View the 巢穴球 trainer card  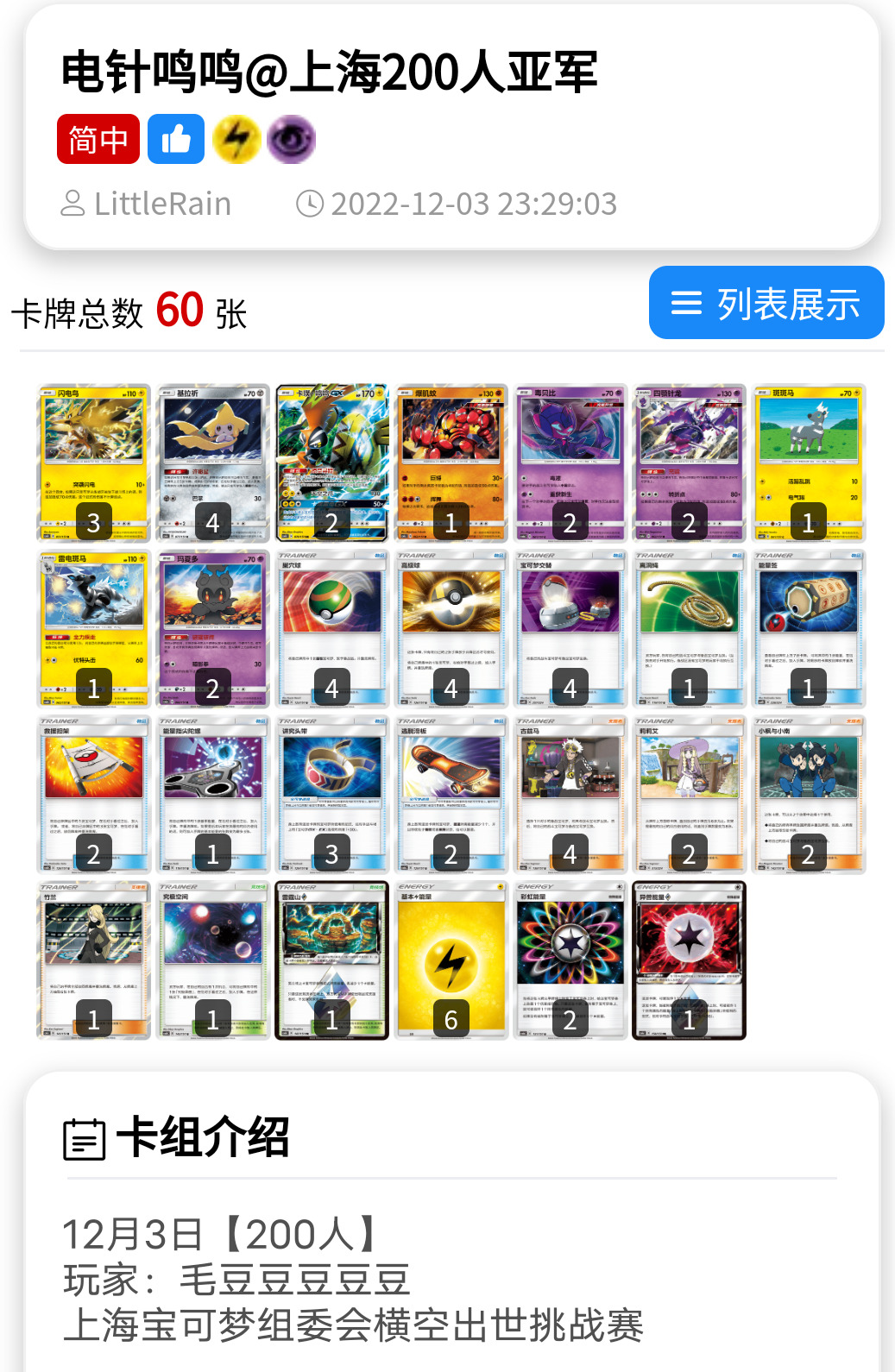tap(331, 628)
